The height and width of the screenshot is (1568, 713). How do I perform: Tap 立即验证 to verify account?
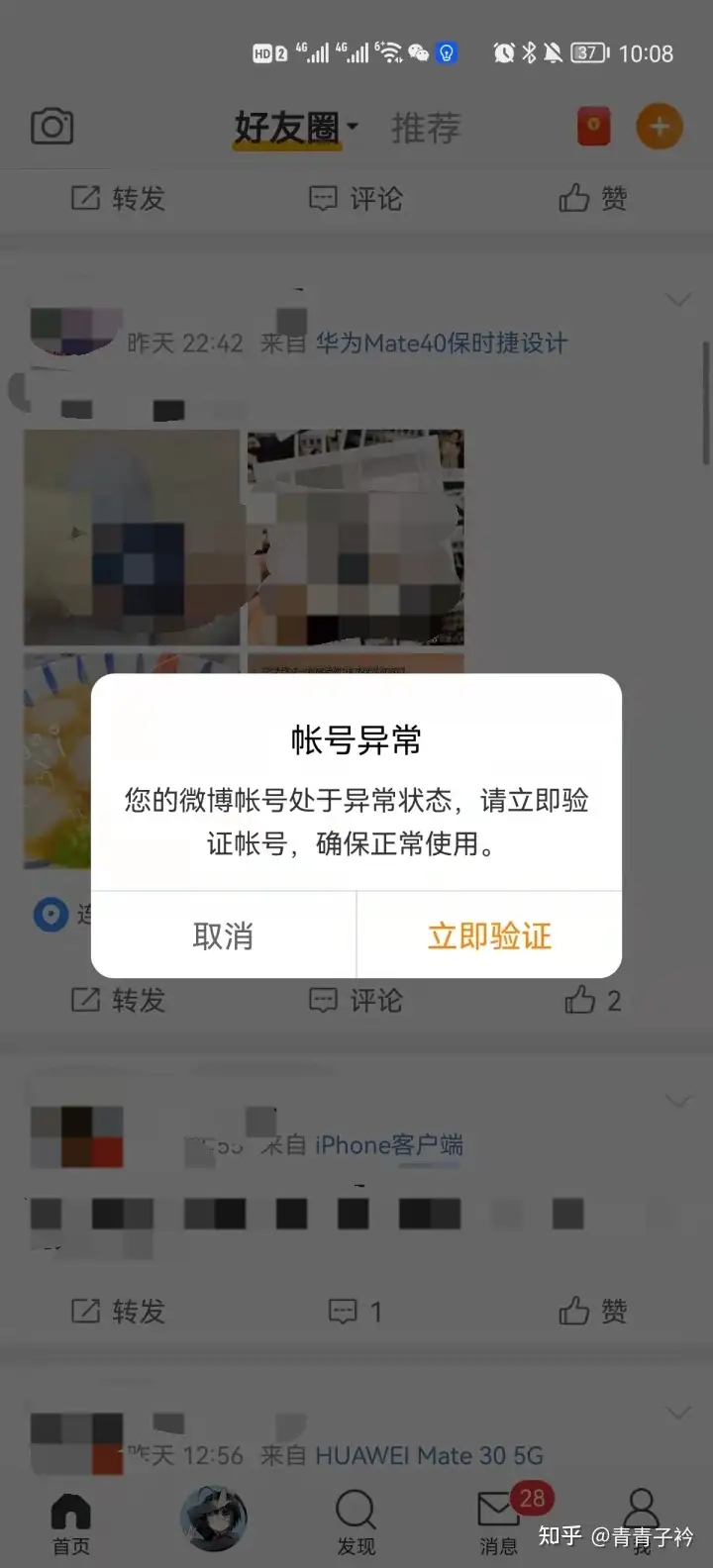[489, 935]
